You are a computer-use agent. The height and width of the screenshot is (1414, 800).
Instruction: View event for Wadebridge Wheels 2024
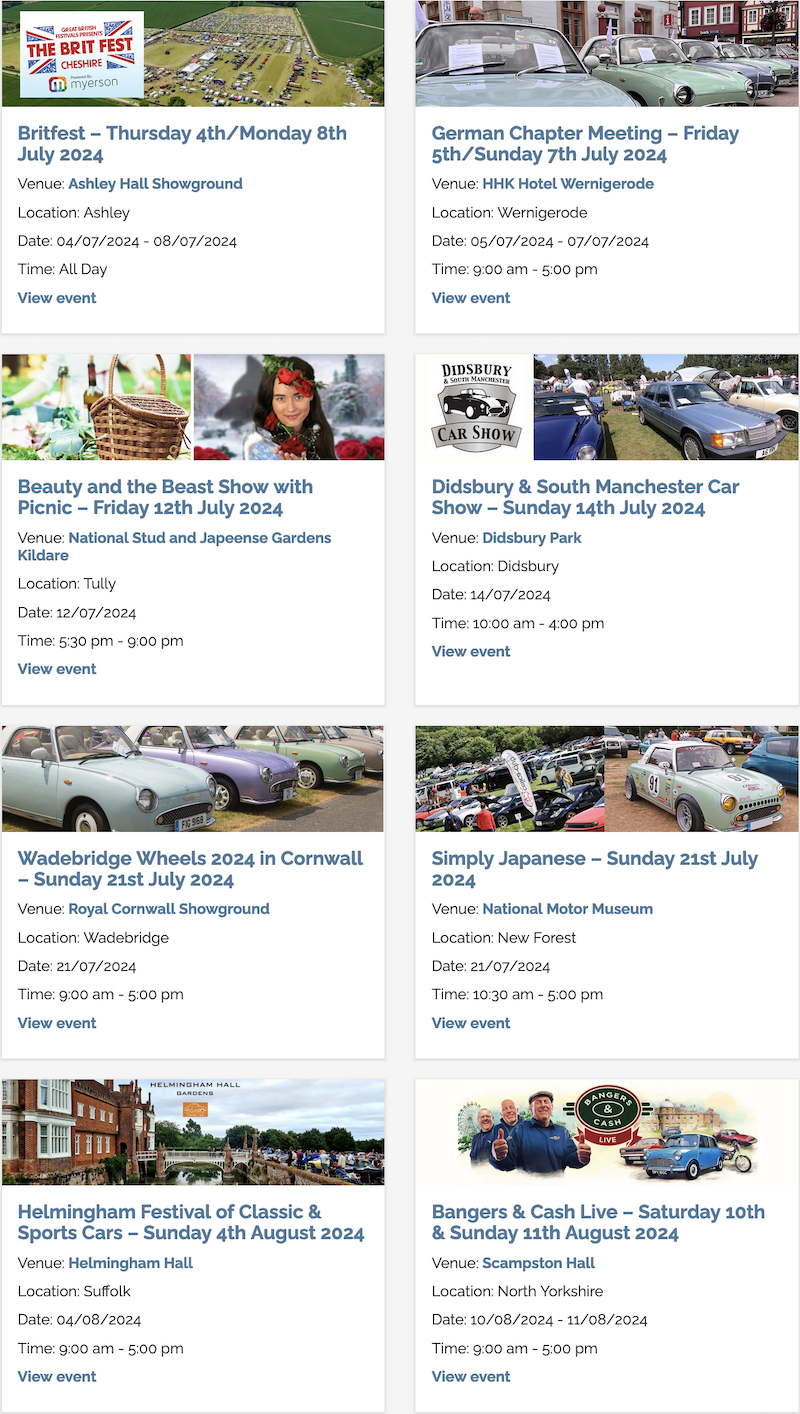(x=57, y=1023)
